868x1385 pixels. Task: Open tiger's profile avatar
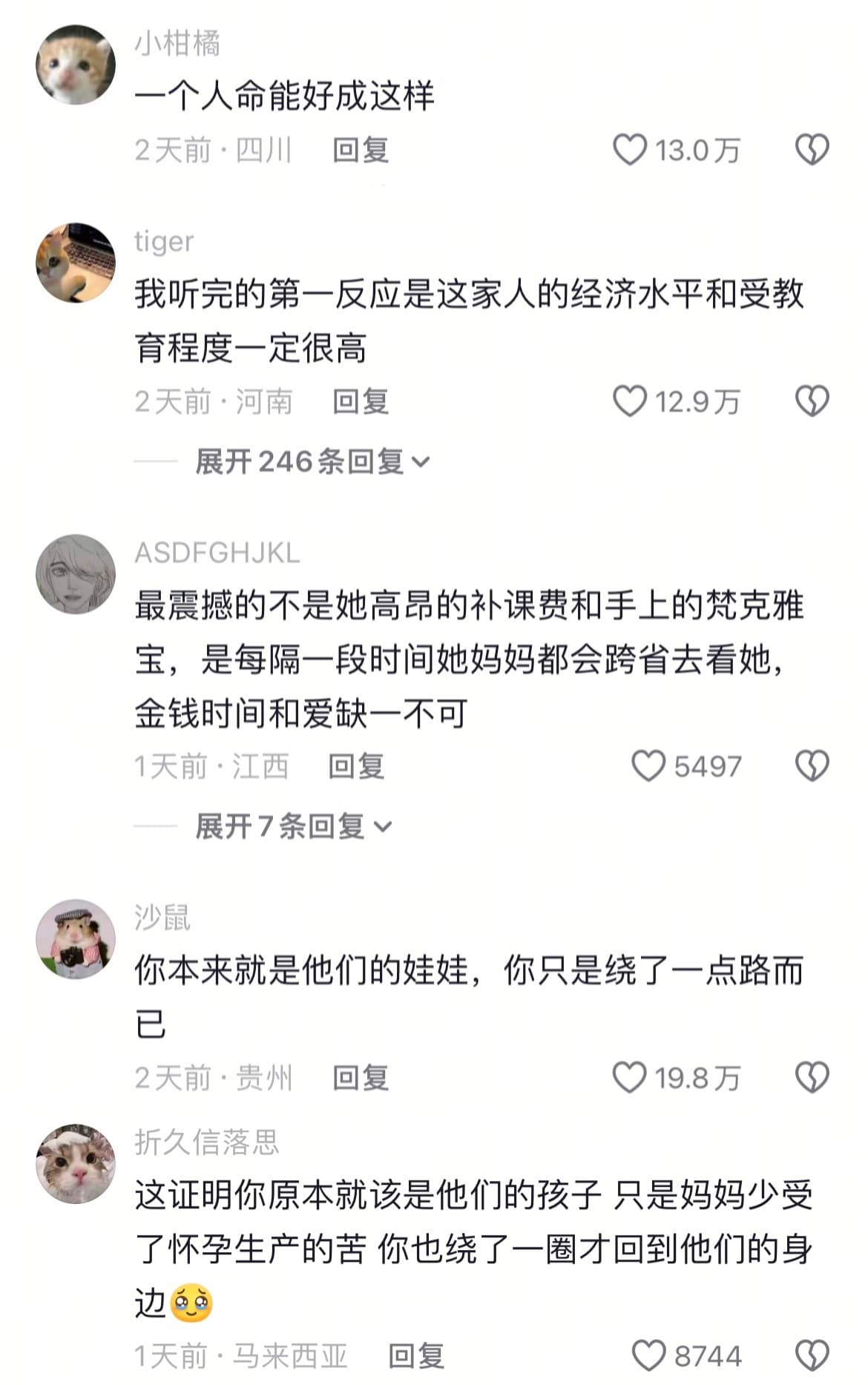click(x=76, y=263)
